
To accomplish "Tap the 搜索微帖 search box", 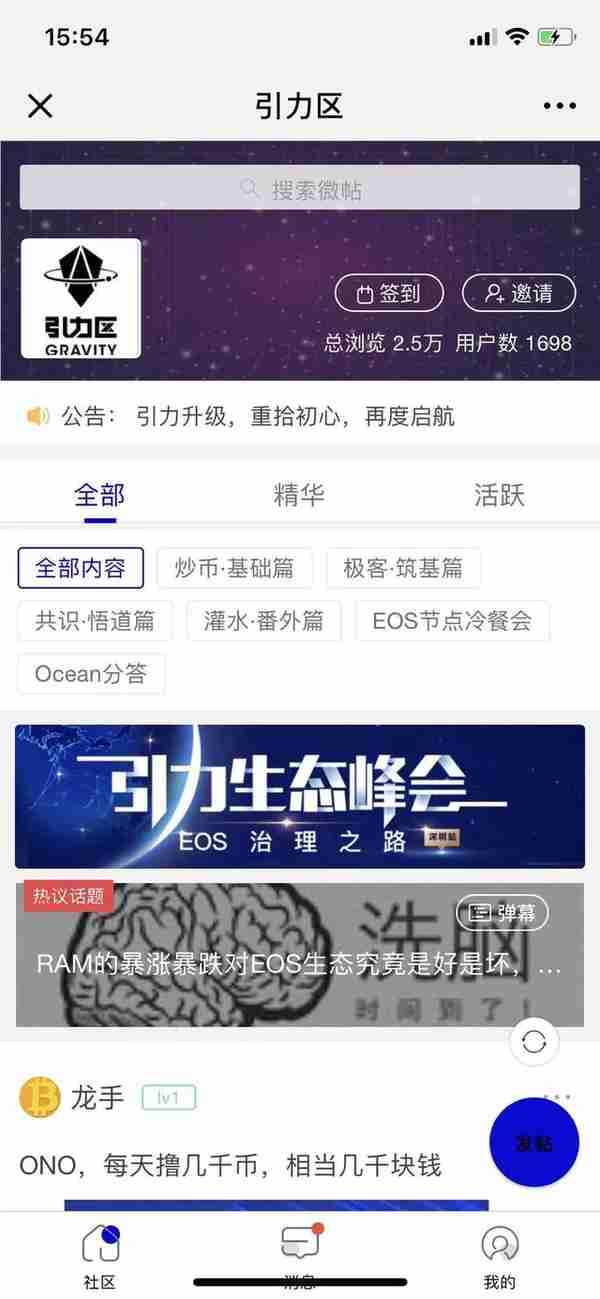I will tap(300, 188).
